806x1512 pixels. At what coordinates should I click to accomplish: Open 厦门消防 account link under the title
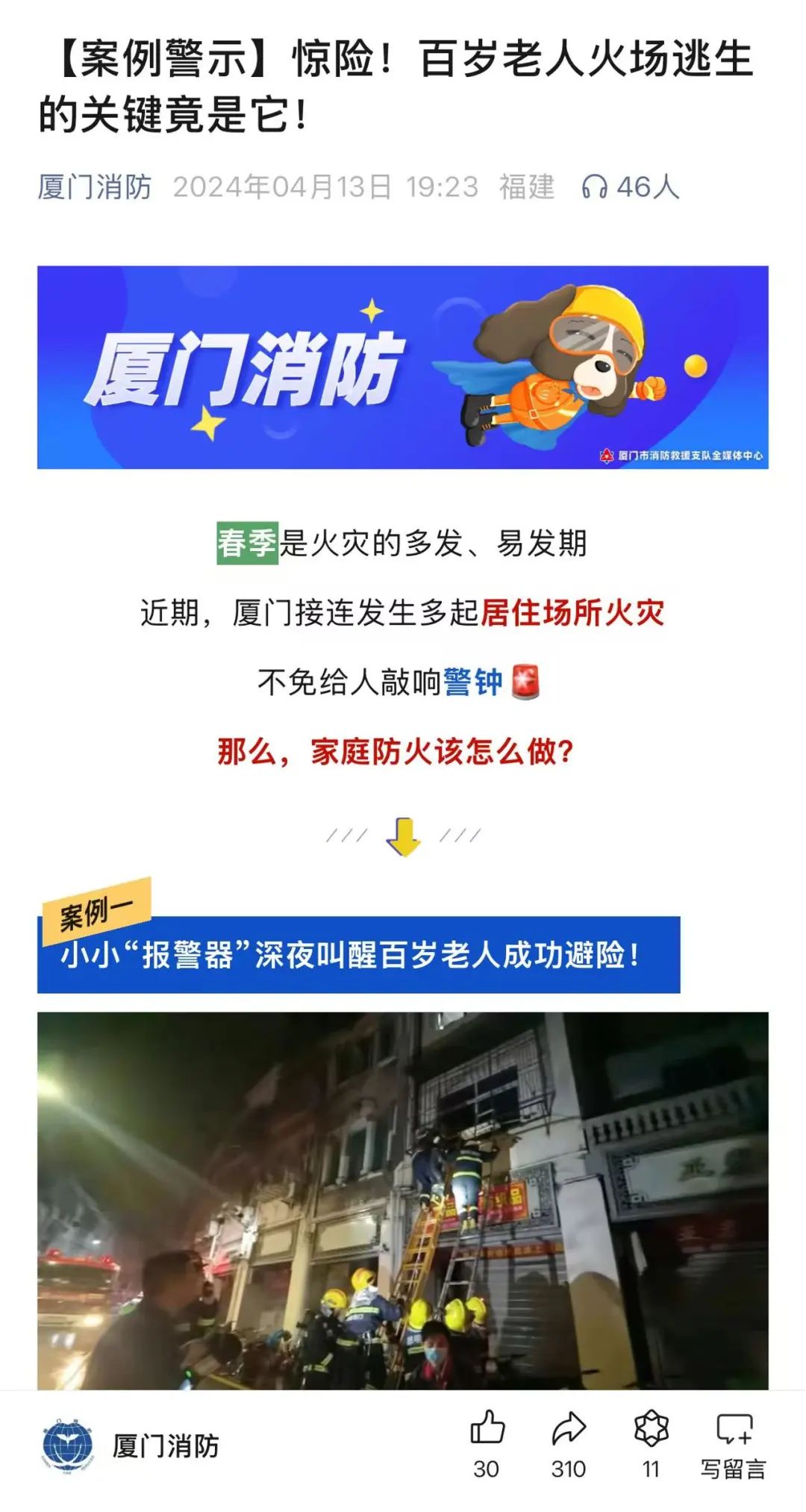click(95, 187)
